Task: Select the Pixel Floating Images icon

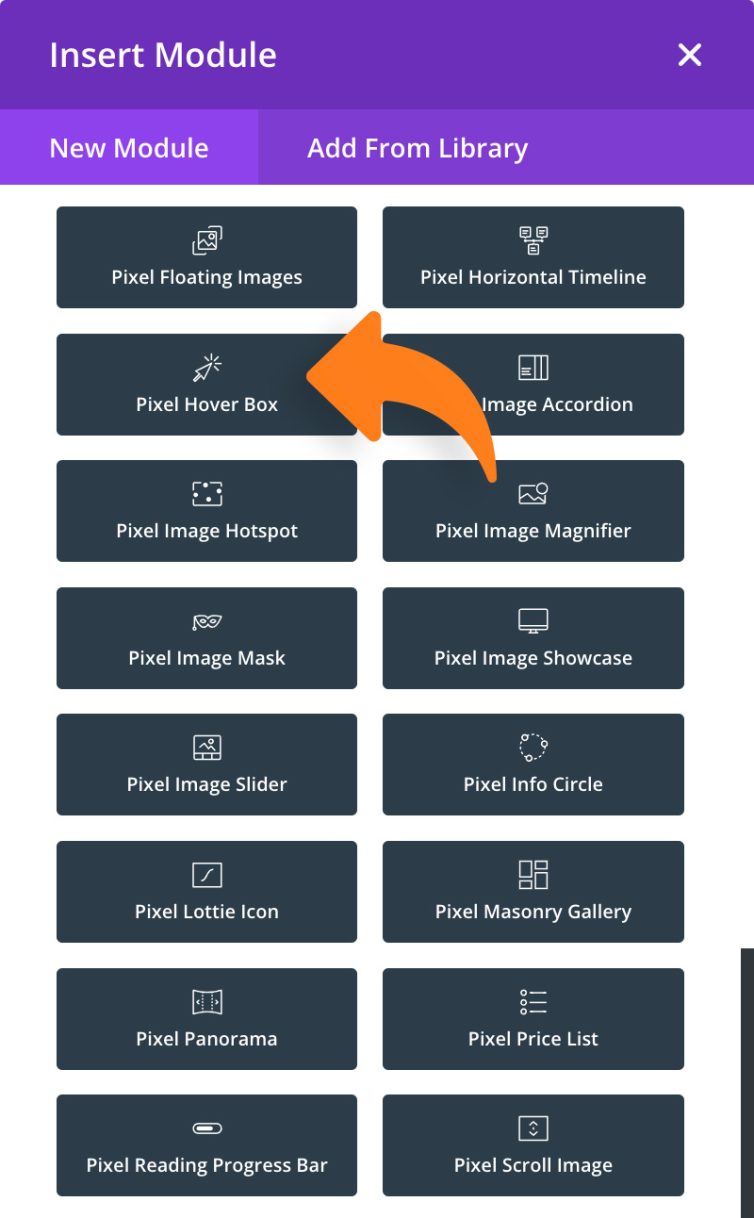Action: pos(206,239)
